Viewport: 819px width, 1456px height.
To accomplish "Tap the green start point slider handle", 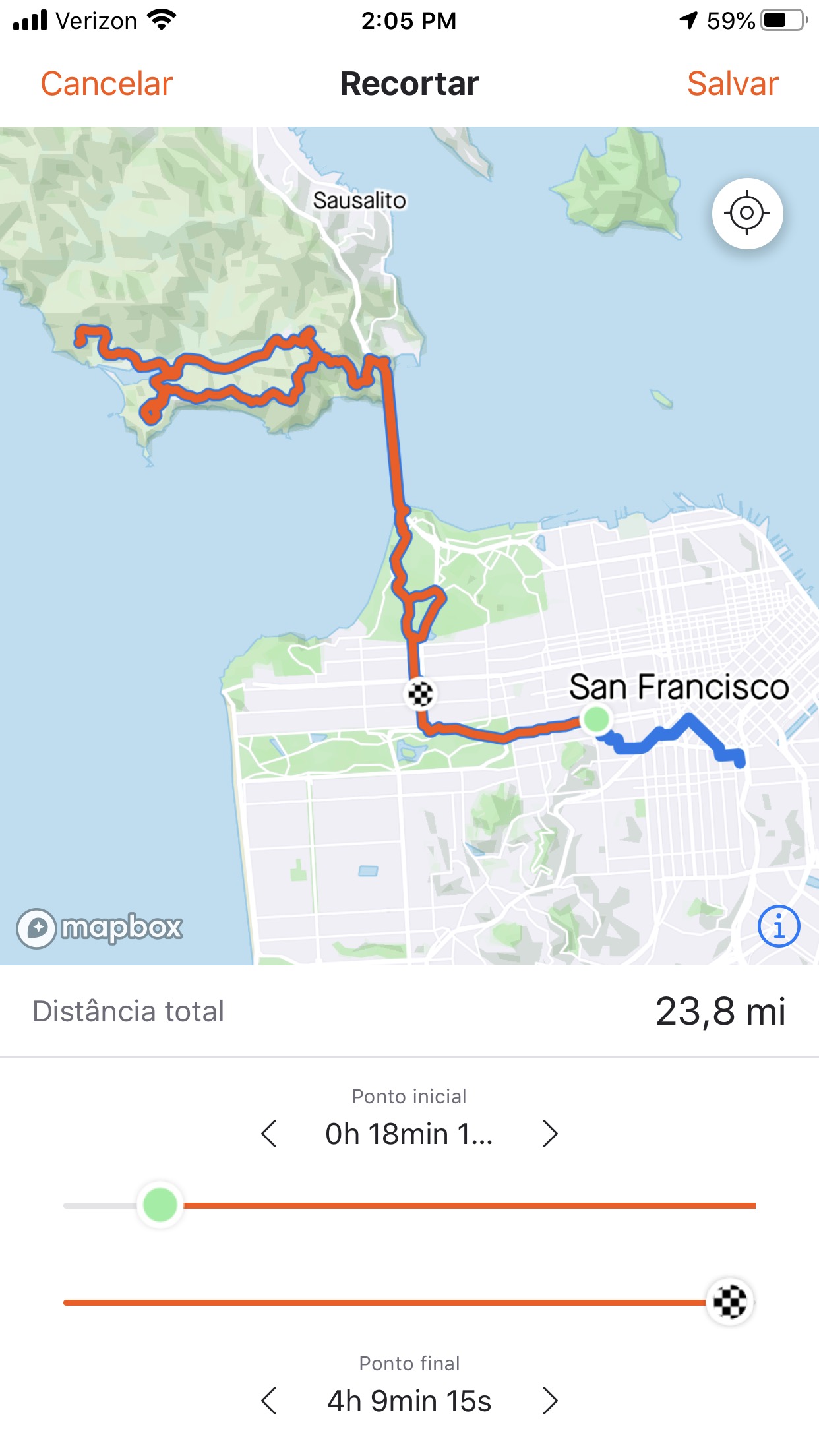I will tap(160, 1205).
